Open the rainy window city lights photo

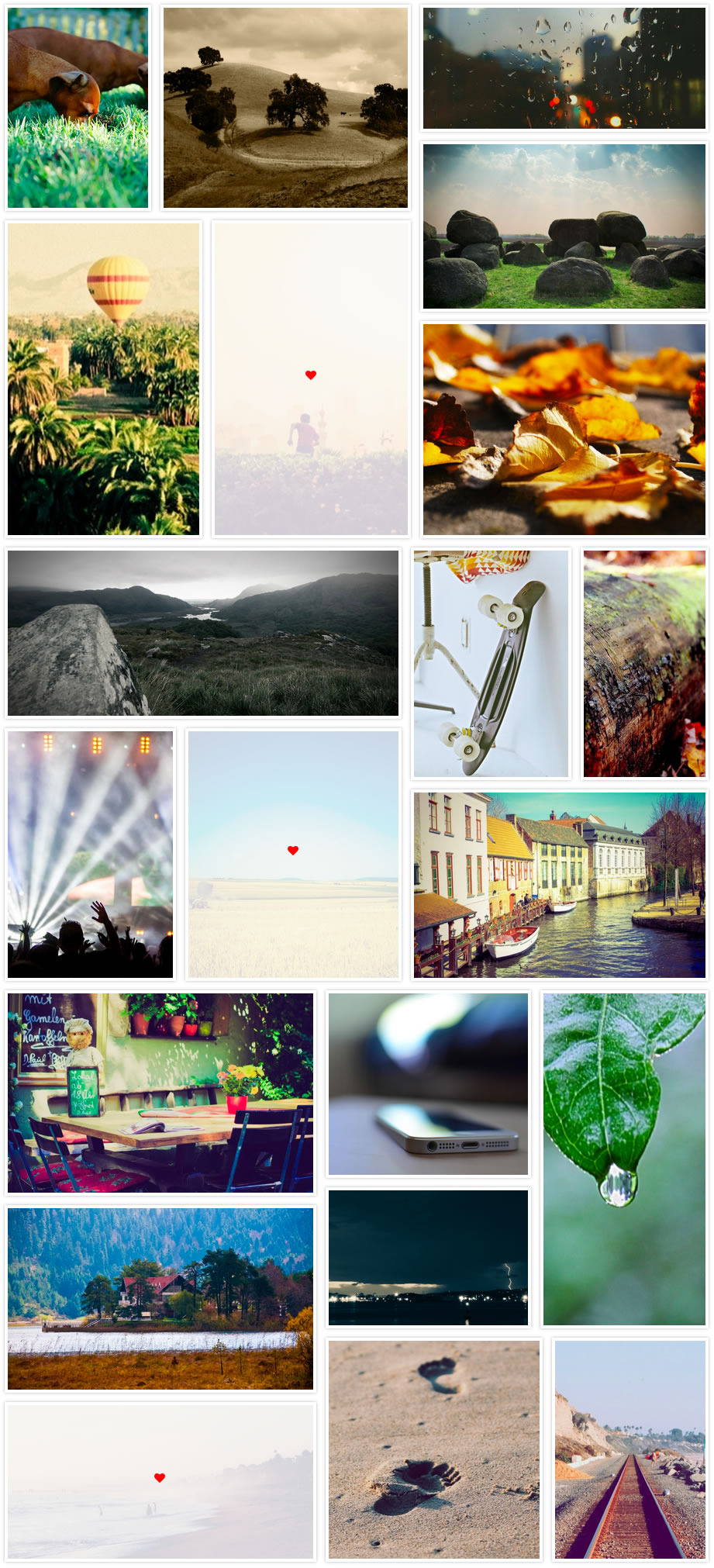(x=564, y=68)
